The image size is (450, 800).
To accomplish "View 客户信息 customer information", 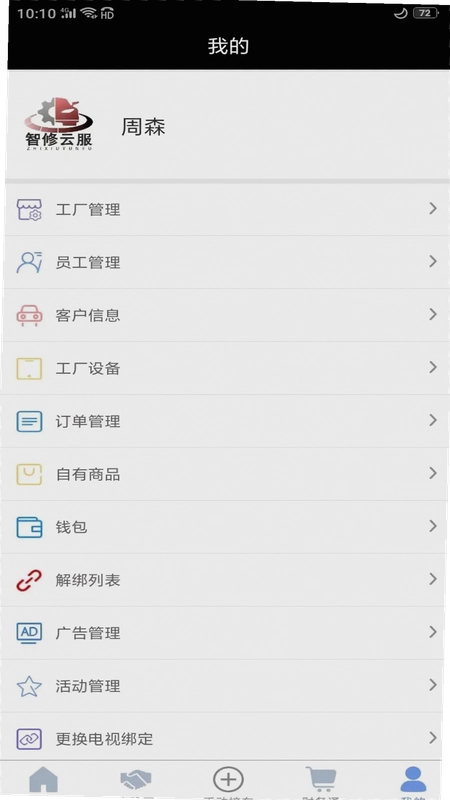I will 225,315.
